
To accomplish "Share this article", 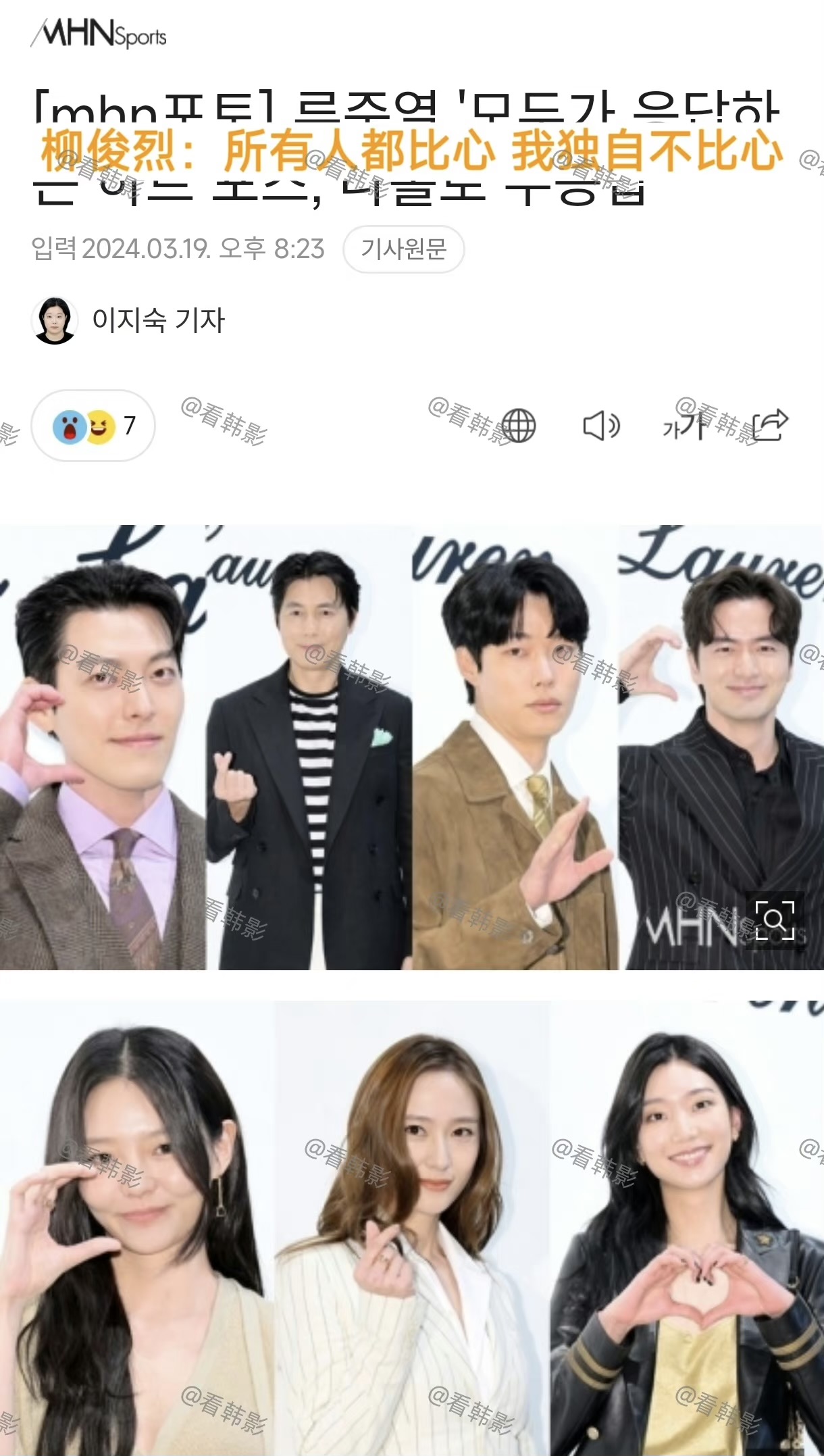I will pyautogui.click(x=770, y=425).
